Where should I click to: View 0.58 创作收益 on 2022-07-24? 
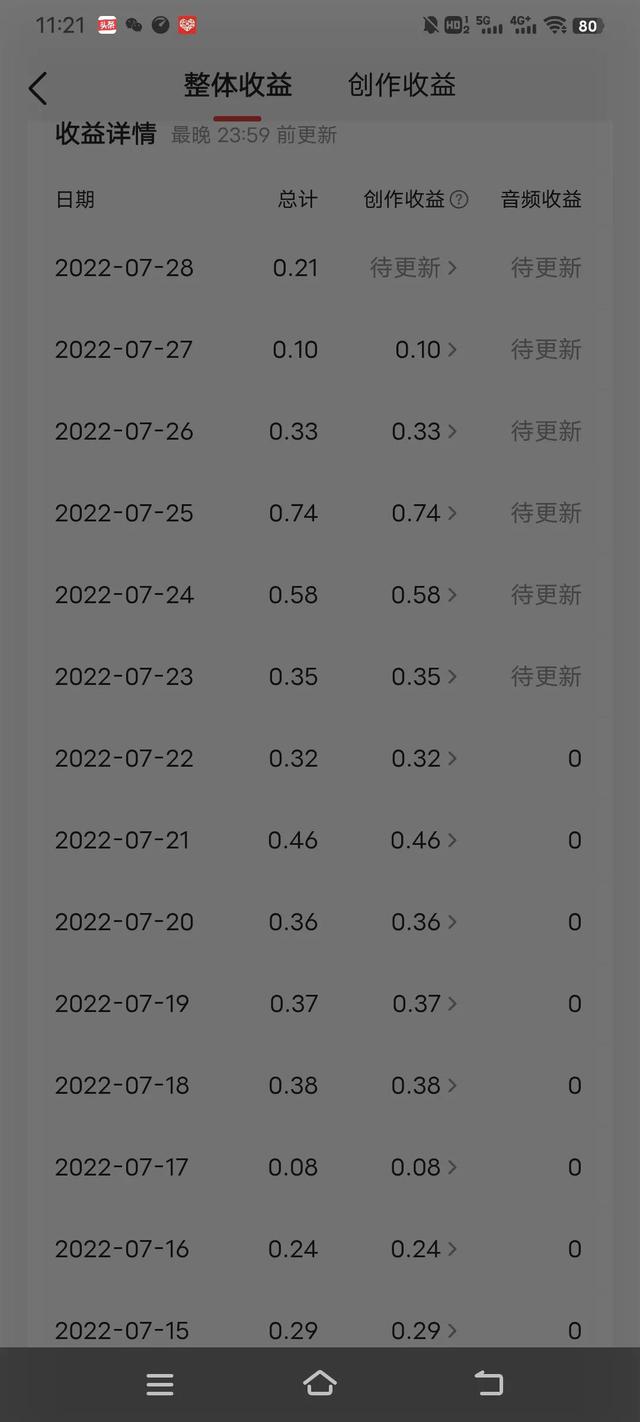[x=426, y=595]
